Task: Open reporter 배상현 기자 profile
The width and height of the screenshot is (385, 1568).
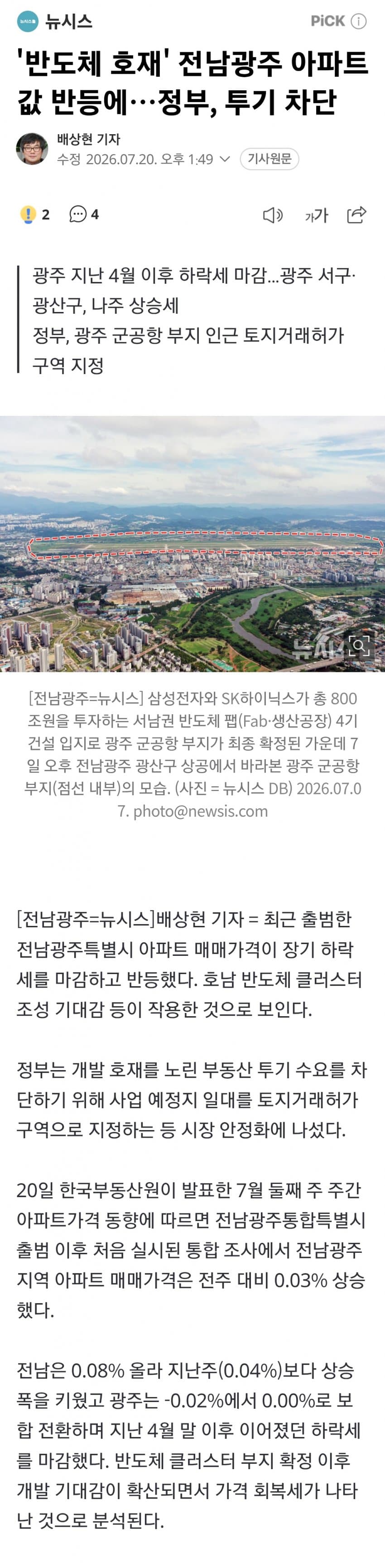Action: 89,139
